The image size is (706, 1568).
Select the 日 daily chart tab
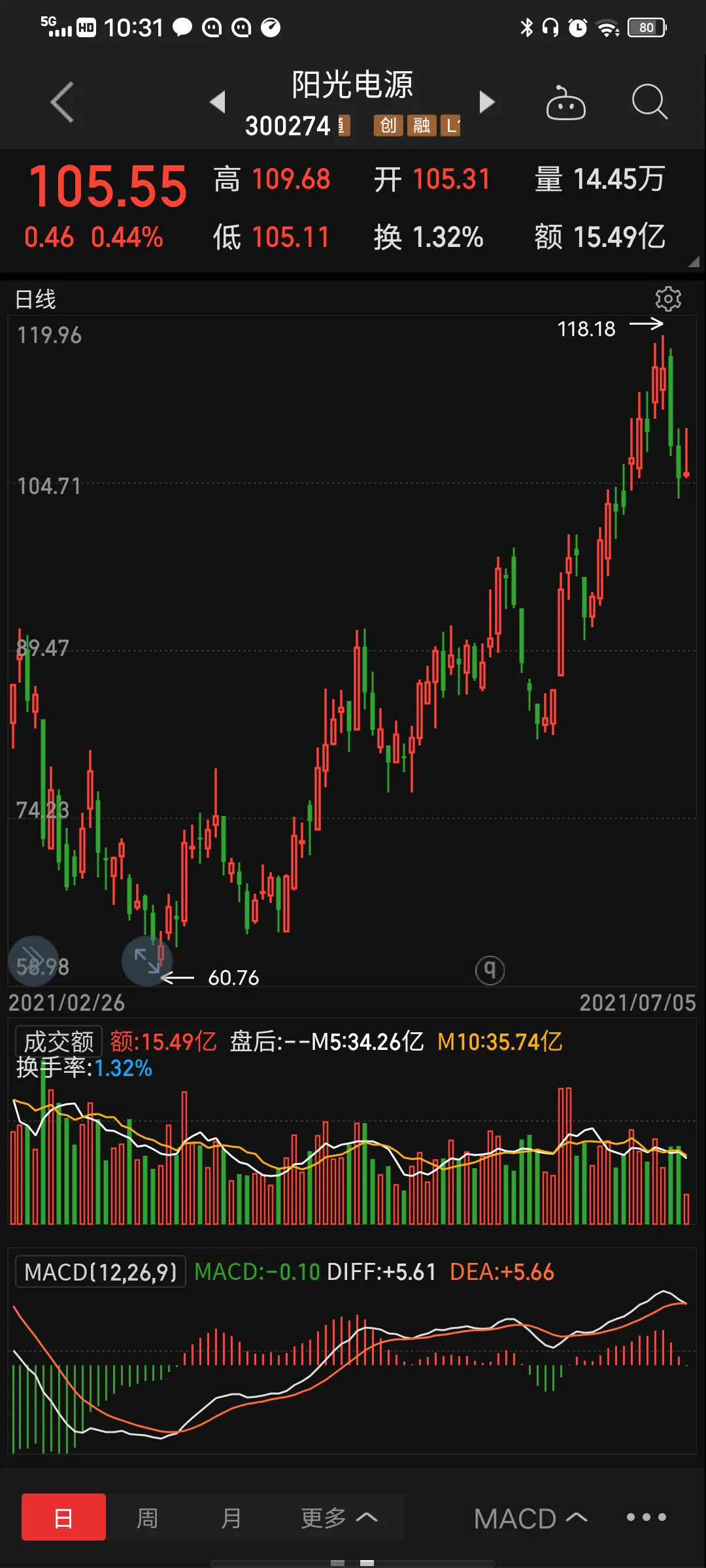(63, 1517)
